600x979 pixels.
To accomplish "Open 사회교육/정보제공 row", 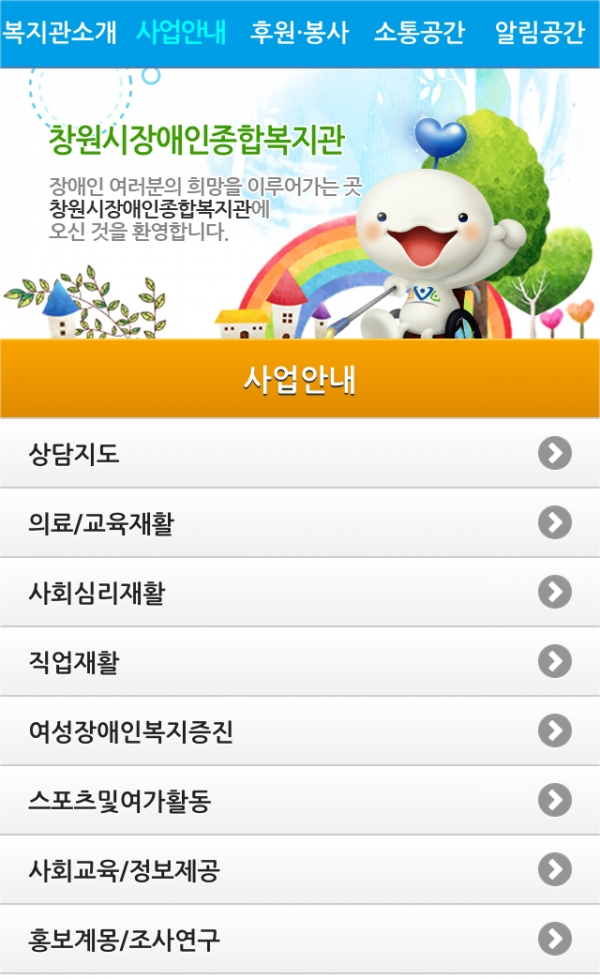I will [x=300, y=870].
